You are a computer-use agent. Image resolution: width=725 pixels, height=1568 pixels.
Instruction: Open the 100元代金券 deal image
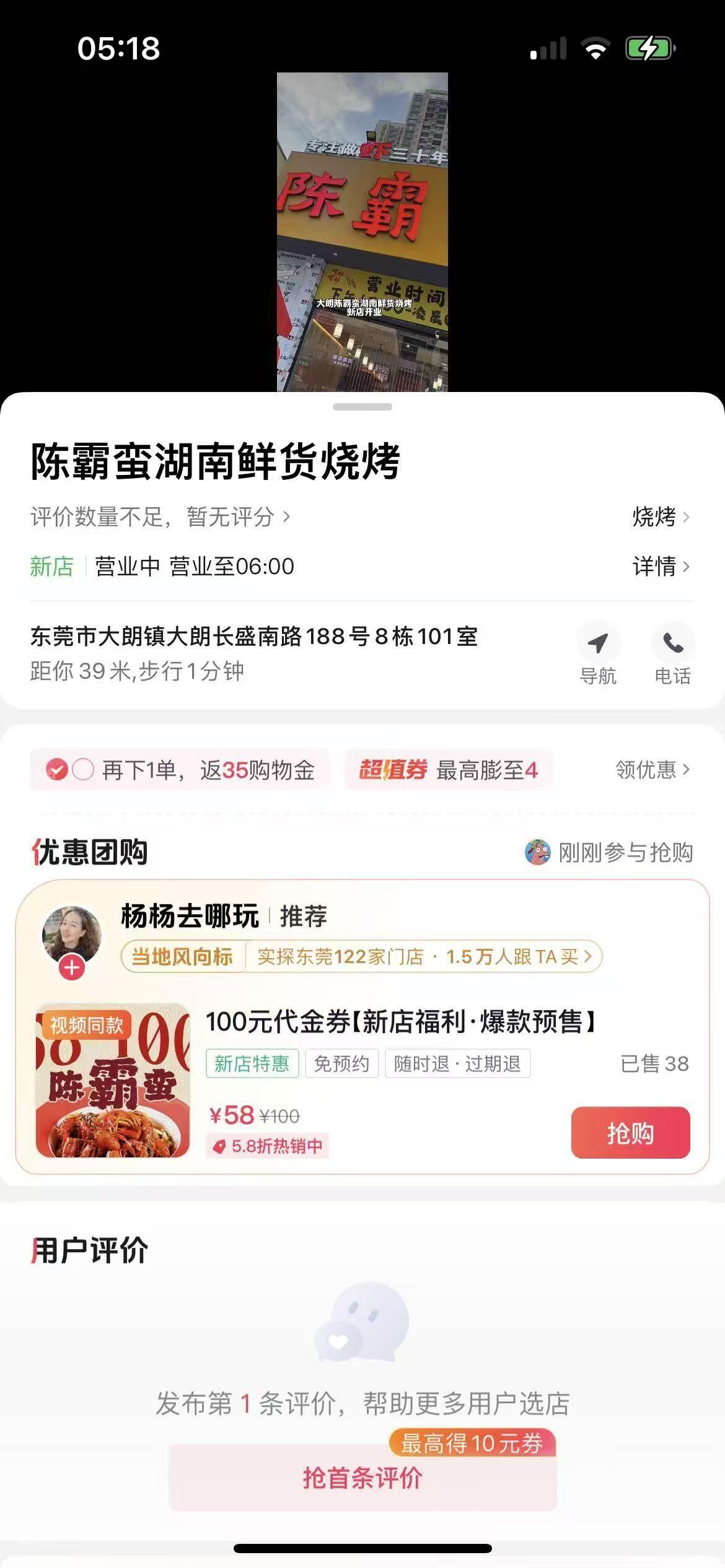pos(113,1080)
